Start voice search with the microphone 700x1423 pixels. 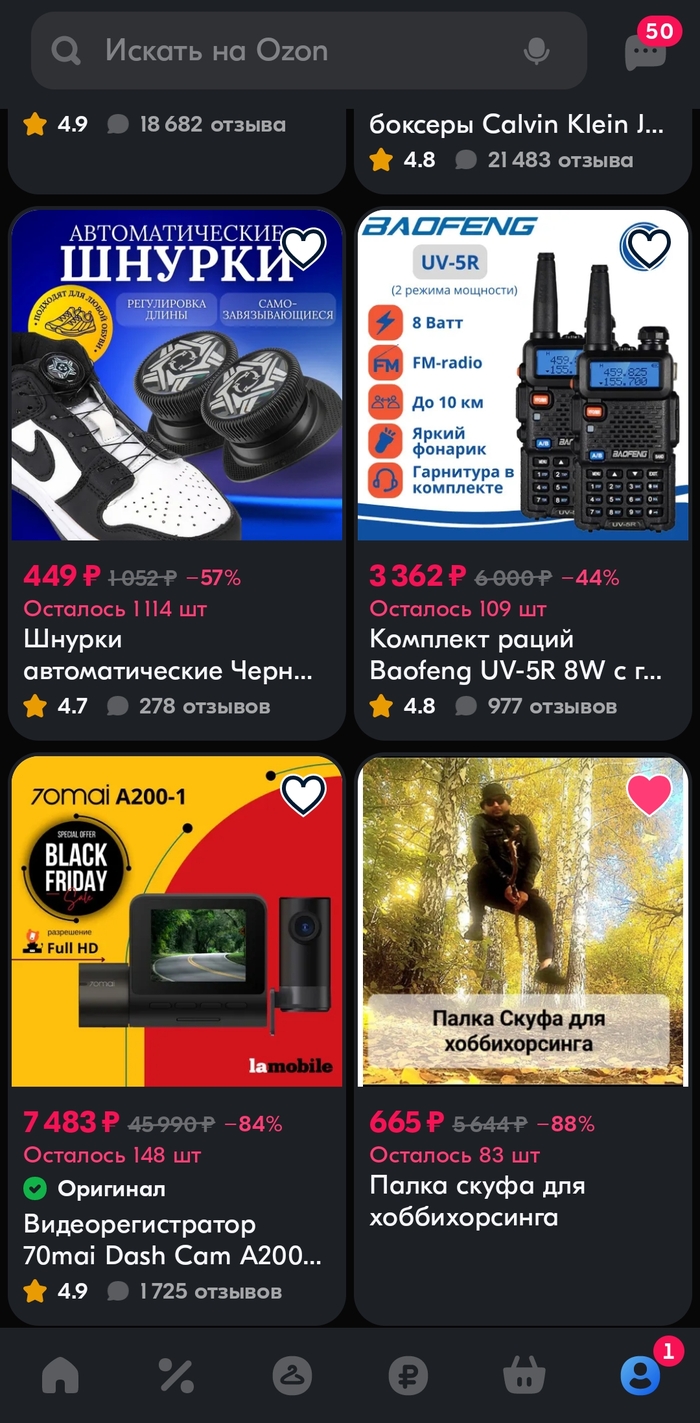click(x=537, y=51)
